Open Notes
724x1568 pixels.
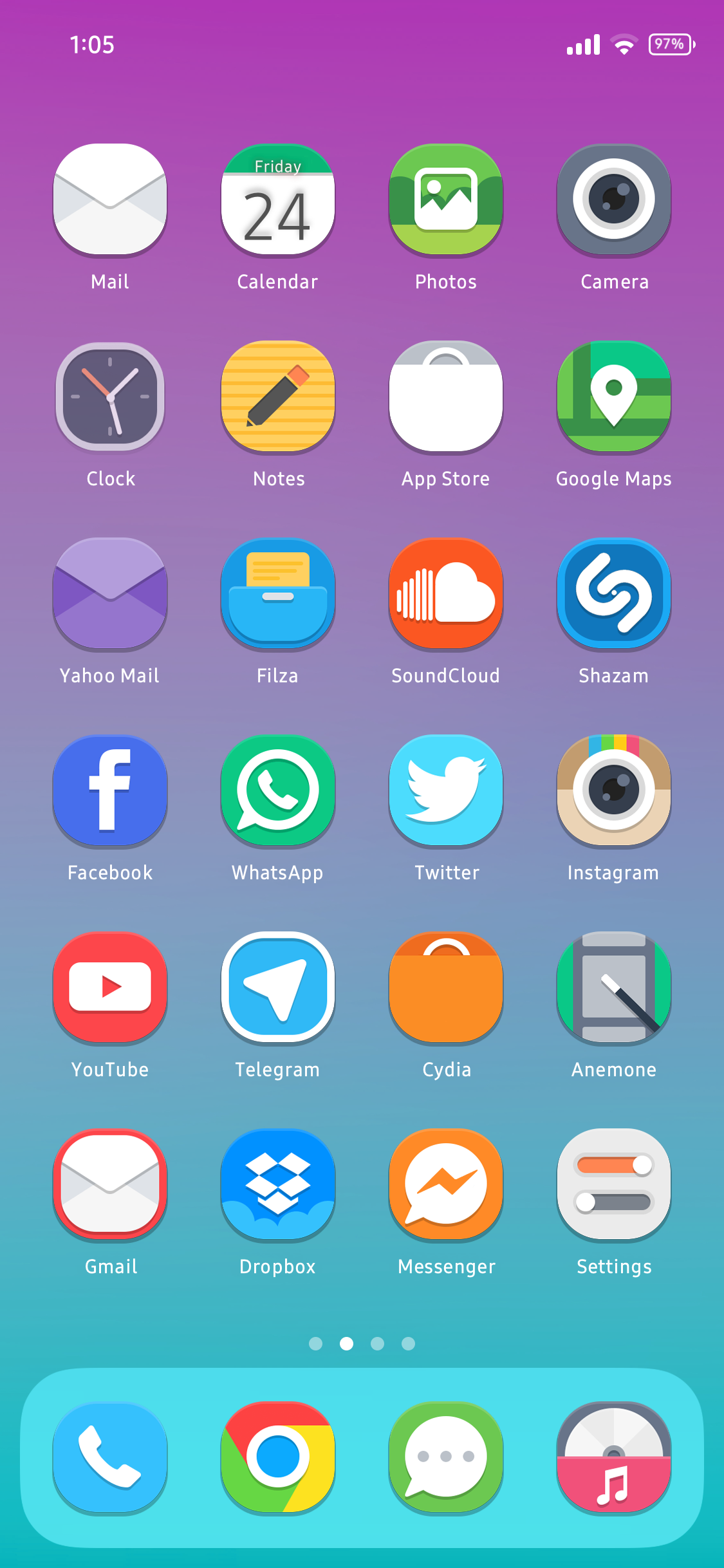[x=278, y=397]
